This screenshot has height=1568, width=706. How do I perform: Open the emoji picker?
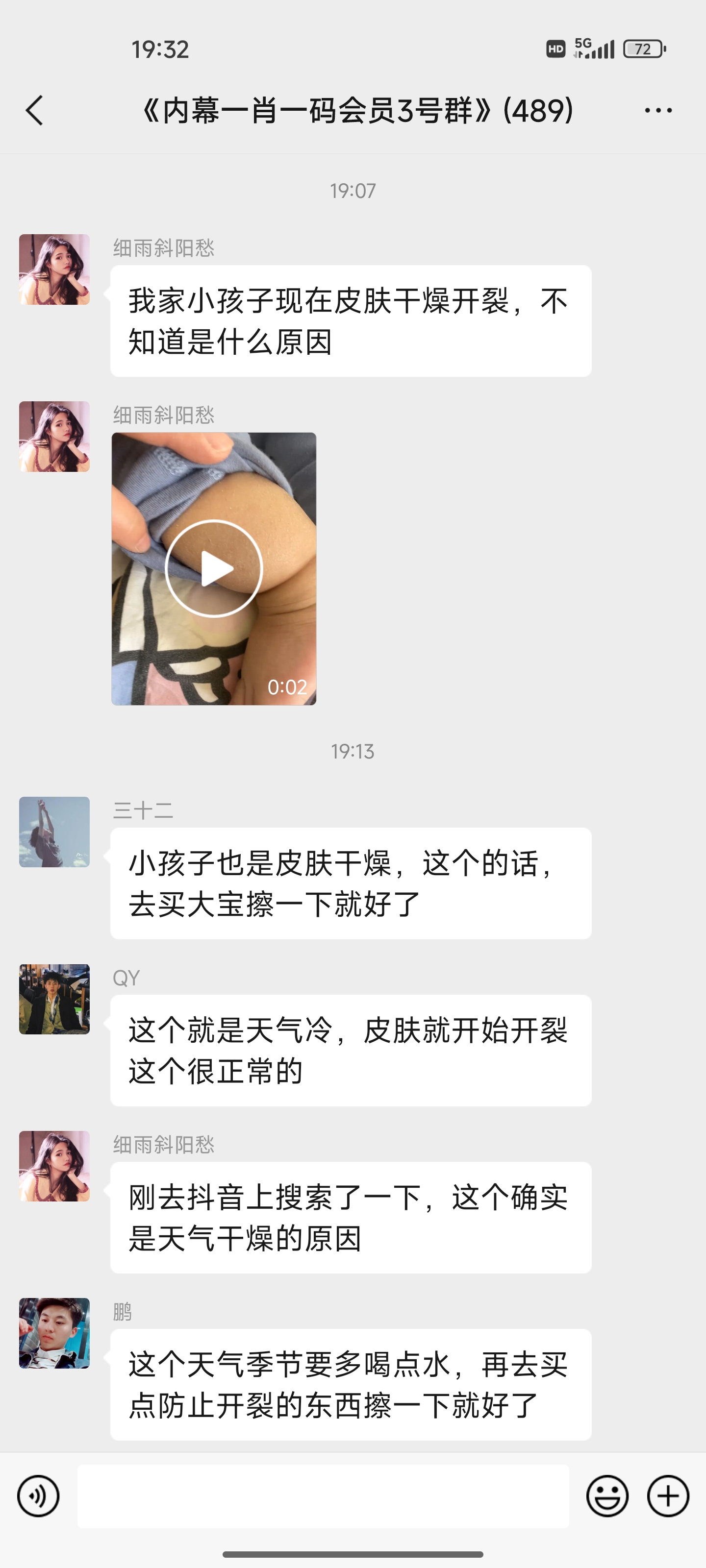pyautogui.click(x=606, y=1495)
